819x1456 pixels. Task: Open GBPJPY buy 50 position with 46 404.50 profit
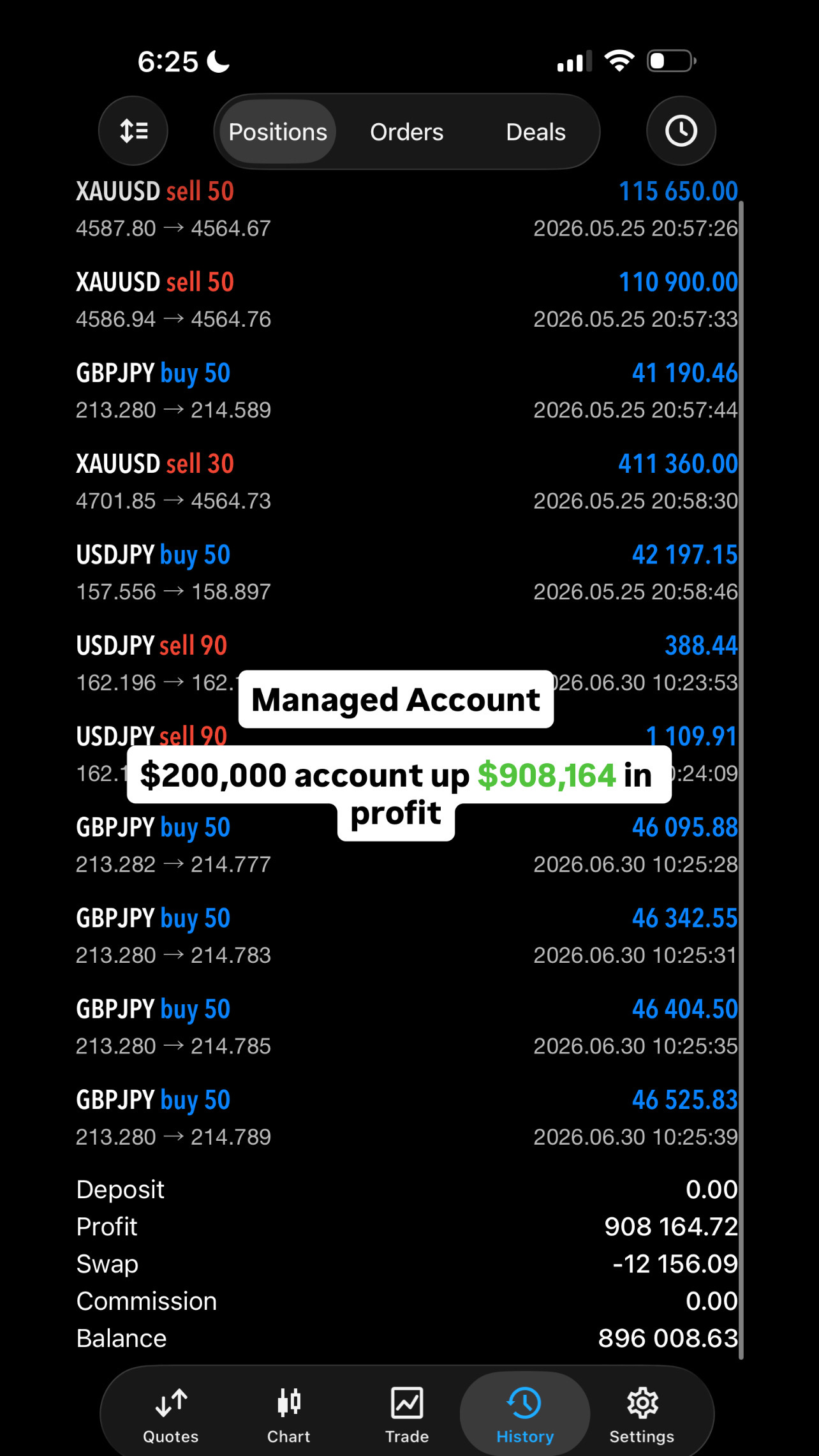point(407,1027)
